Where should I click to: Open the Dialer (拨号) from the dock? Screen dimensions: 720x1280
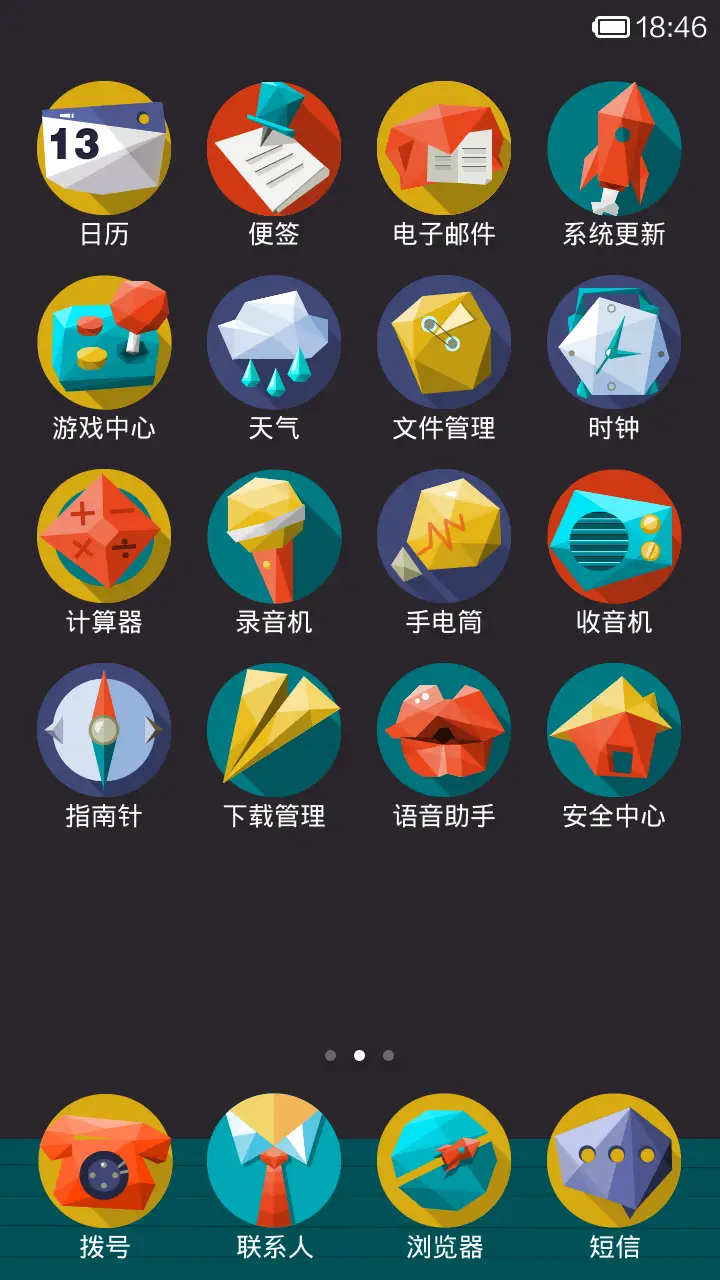point(105,1160)
